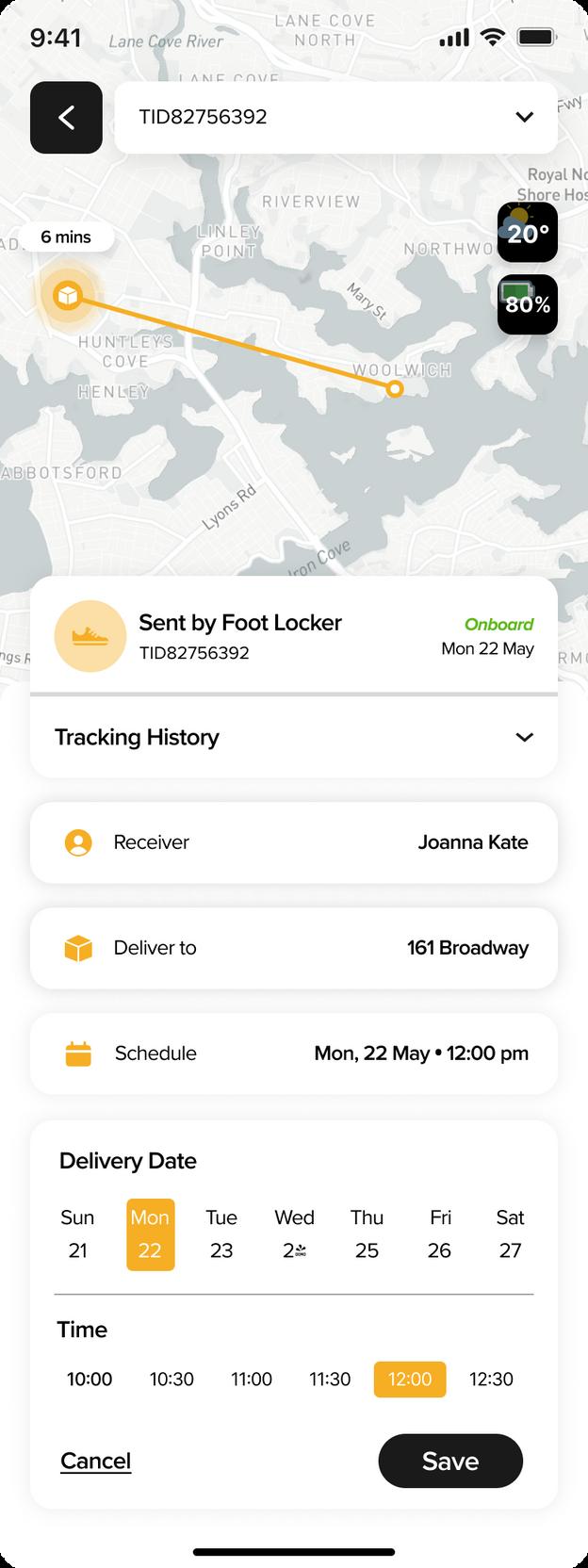This screenshot has height=1568, width=588.
Task: Choose Fri 26 as delivery date
Action: click(x=439, y=1234)
